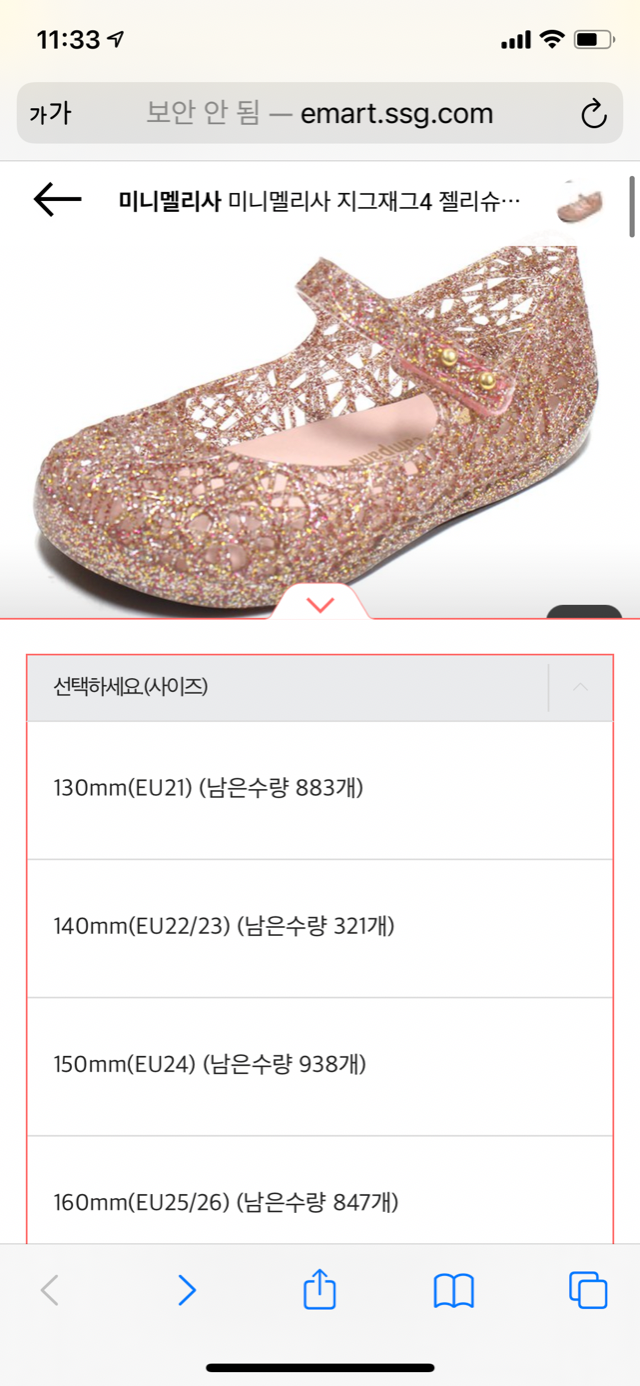
Task: Share this page from the Safari toolbar
Action: [319, 1288]
